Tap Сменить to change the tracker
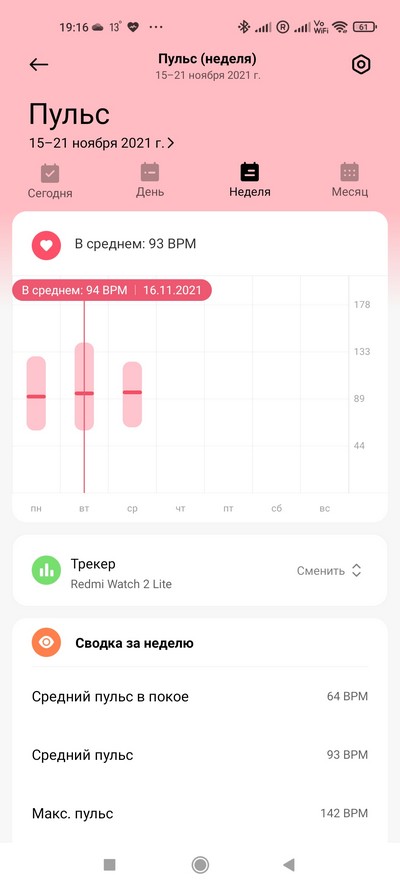The image size is (400, 889). point(329,570)
